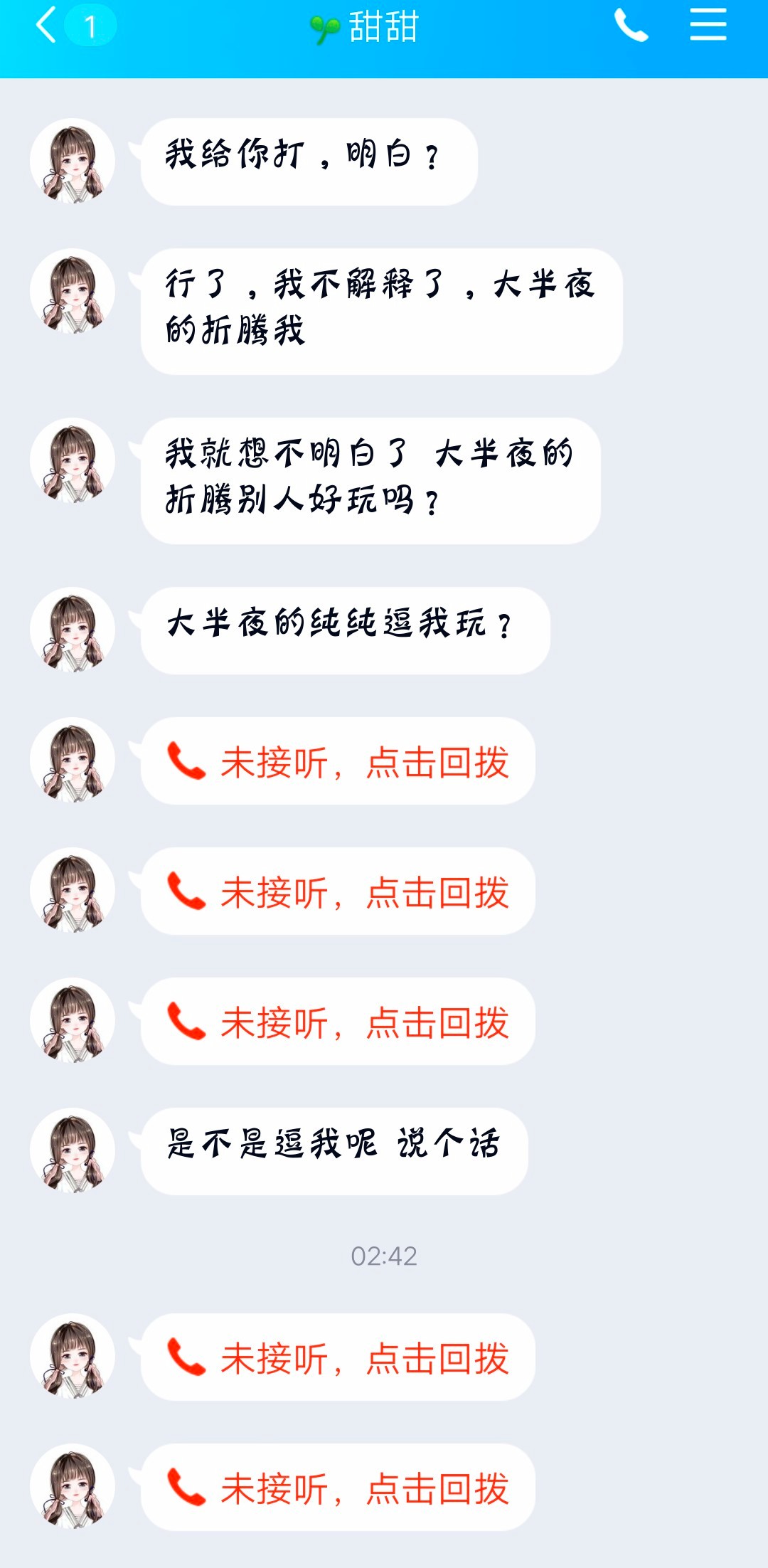Open the chat settings menu

tap(708, 26)
